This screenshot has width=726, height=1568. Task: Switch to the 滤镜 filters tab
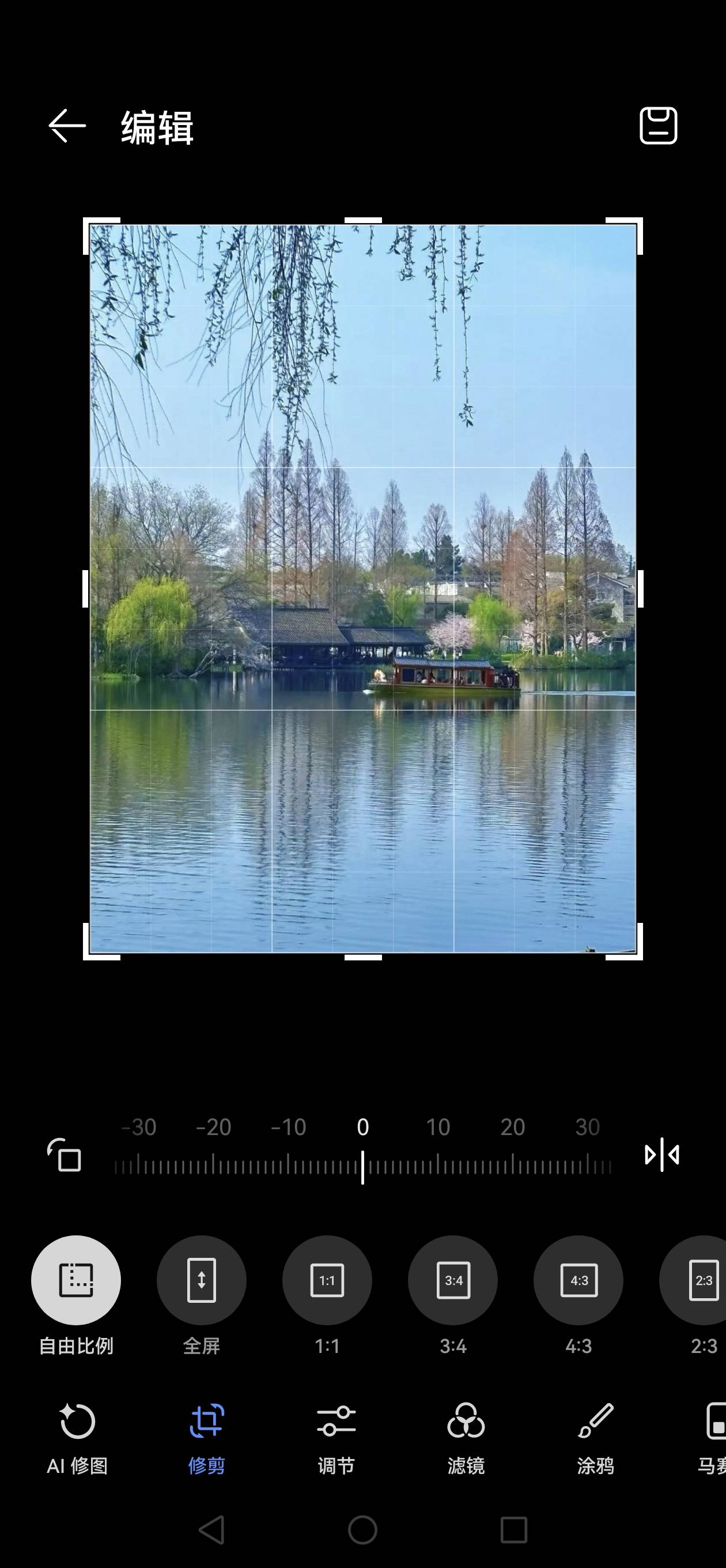click(x=466, y=1438)
